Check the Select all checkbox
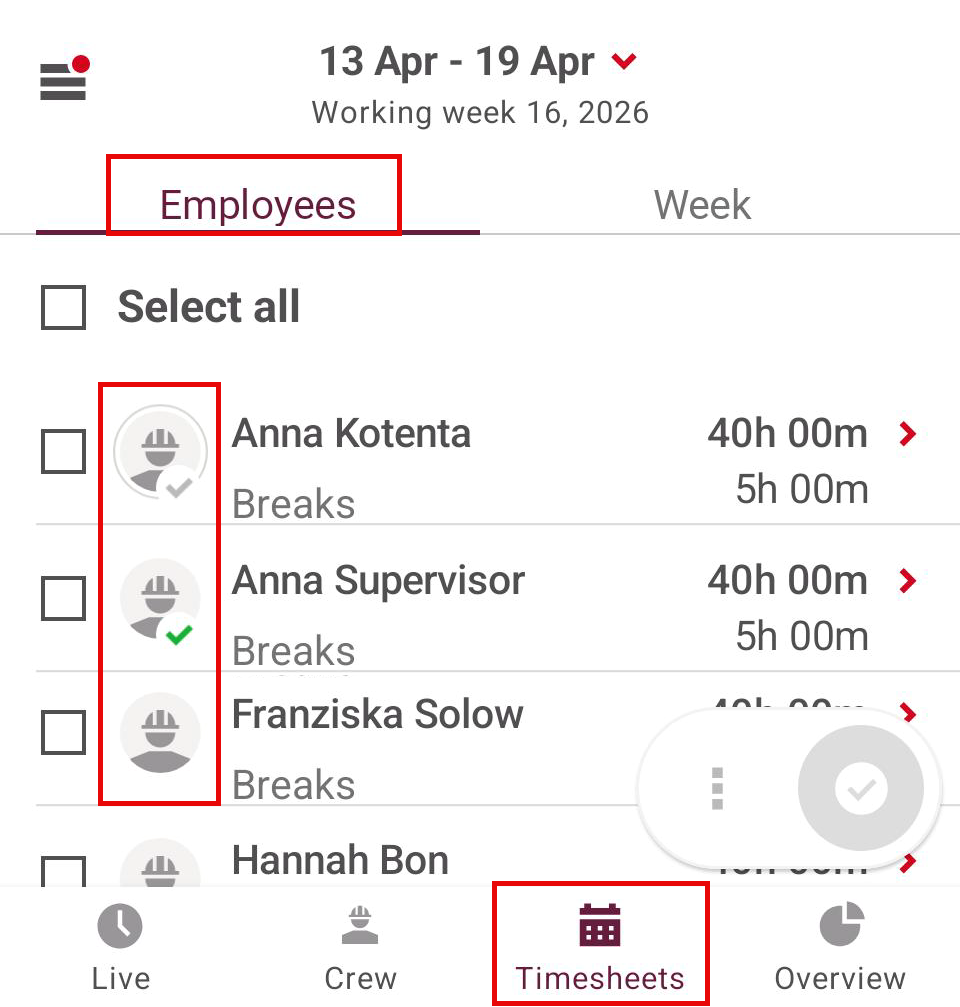 63,307
